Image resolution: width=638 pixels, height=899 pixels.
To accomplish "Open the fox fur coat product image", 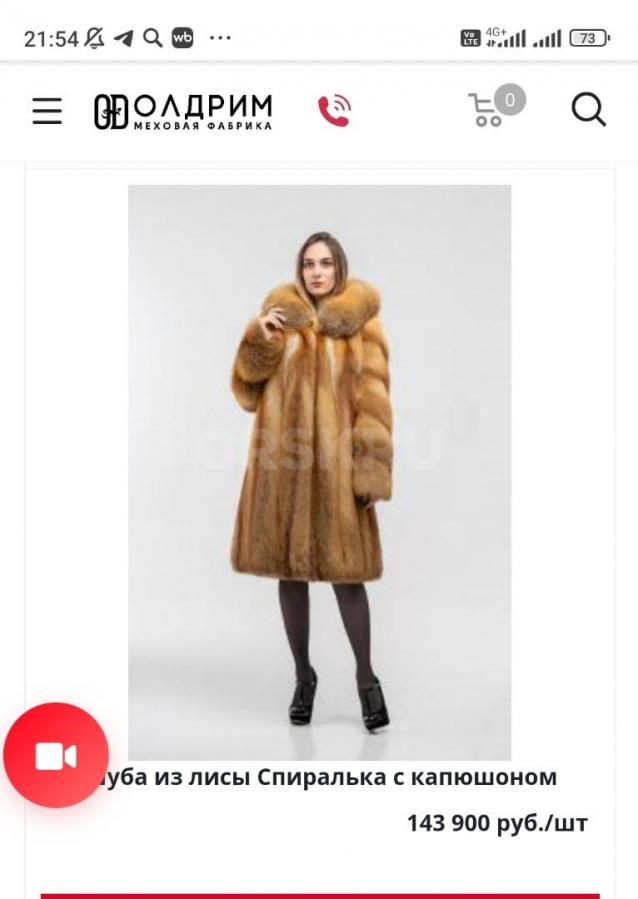I will click(319, 471).
